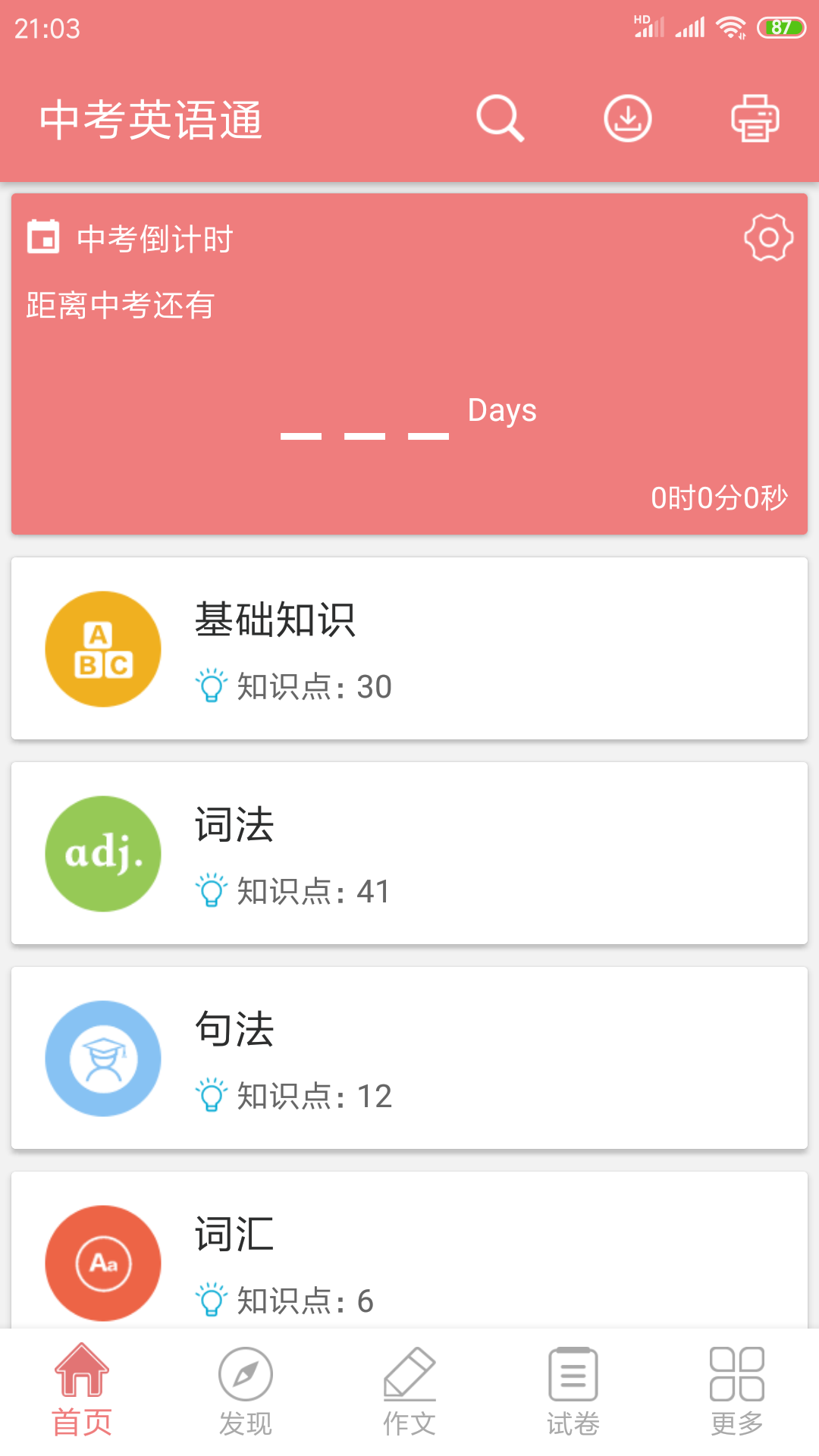Open the 试卷 document icon
This screenshot has height=1456, width=819.
[x=573, y=1373]
